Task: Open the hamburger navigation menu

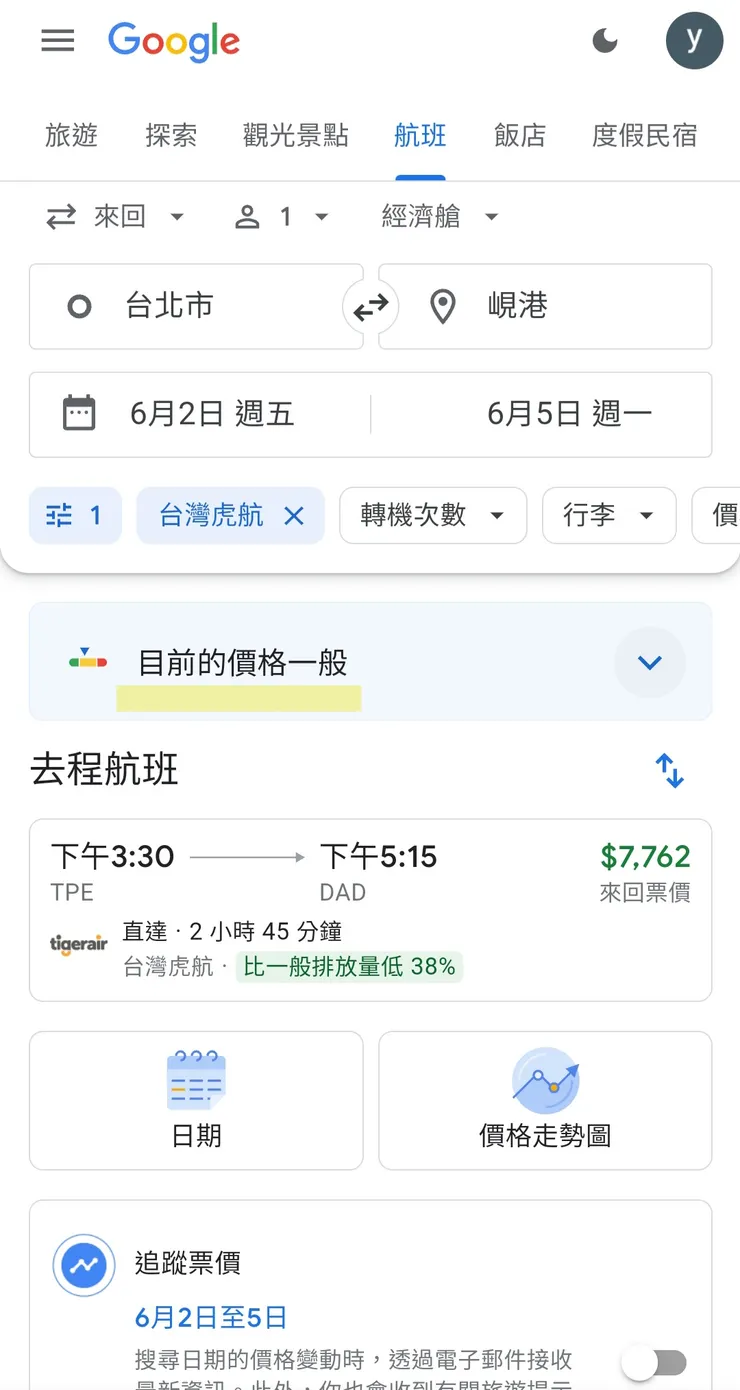Action: click(x=57, y=40)
